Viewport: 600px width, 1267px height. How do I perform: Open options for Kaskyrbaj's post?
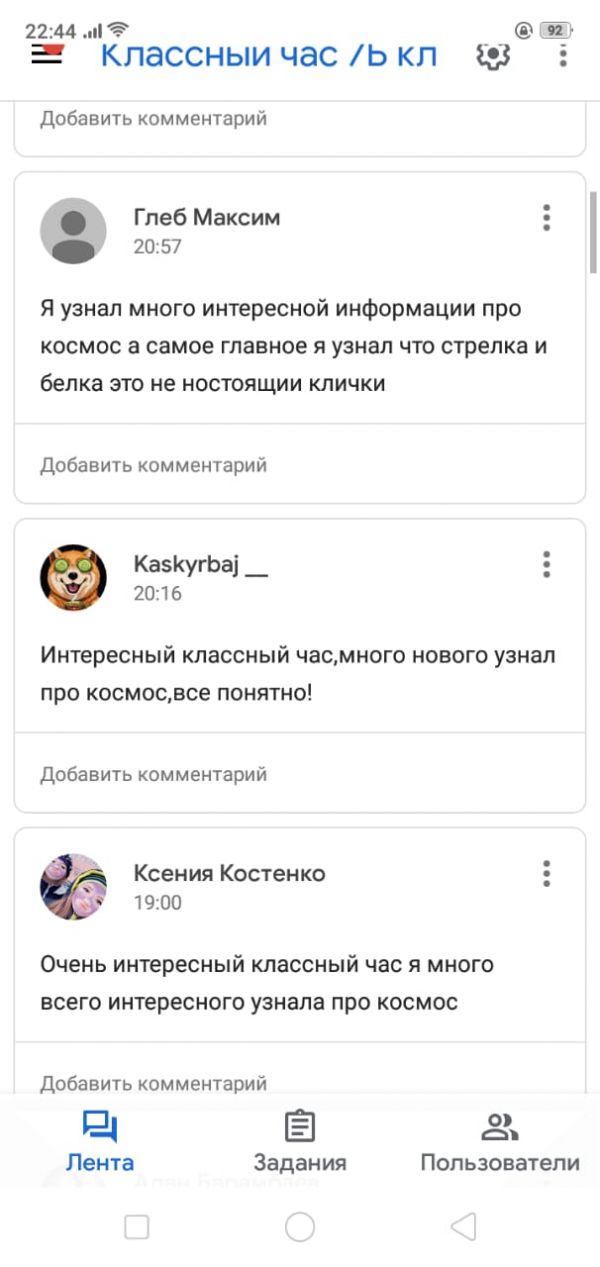tap(546, 564)
